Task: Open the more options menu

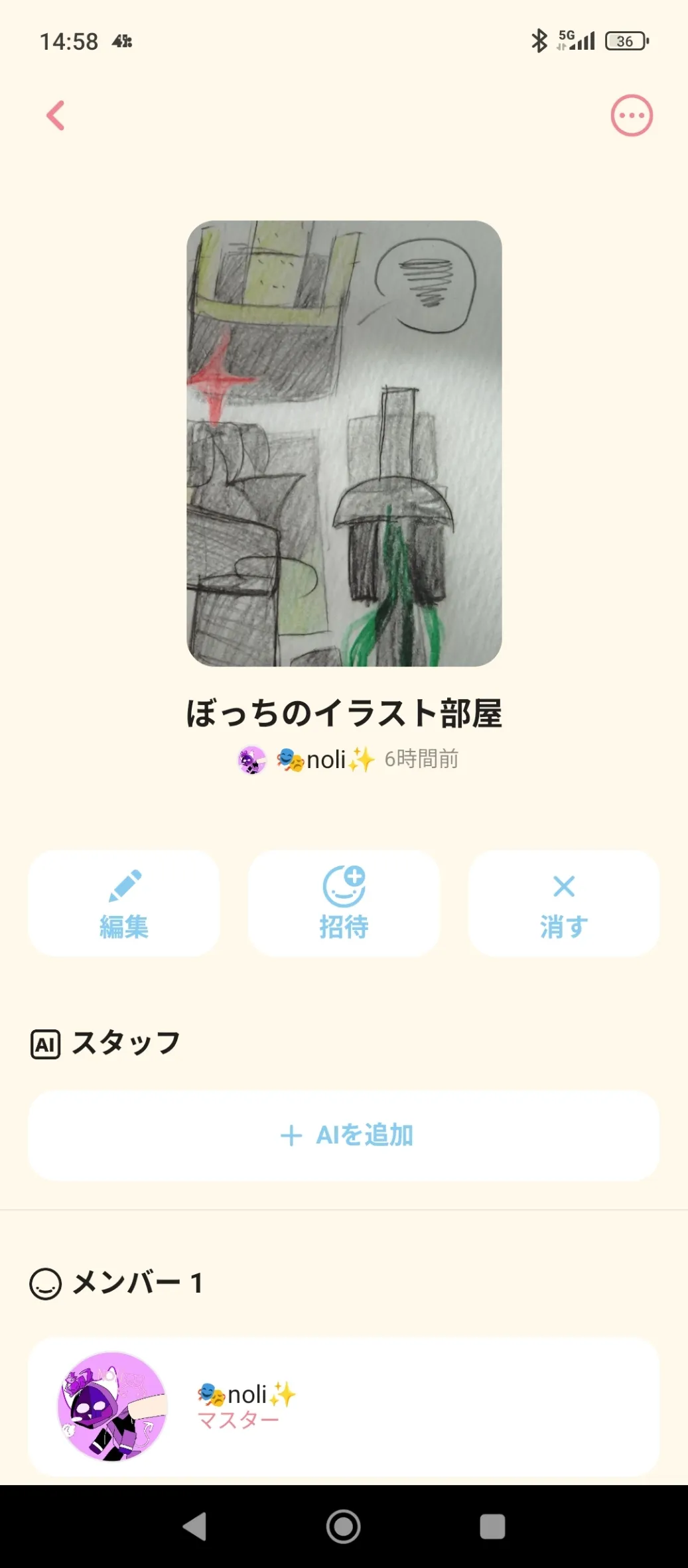Action: pos(631,115)
